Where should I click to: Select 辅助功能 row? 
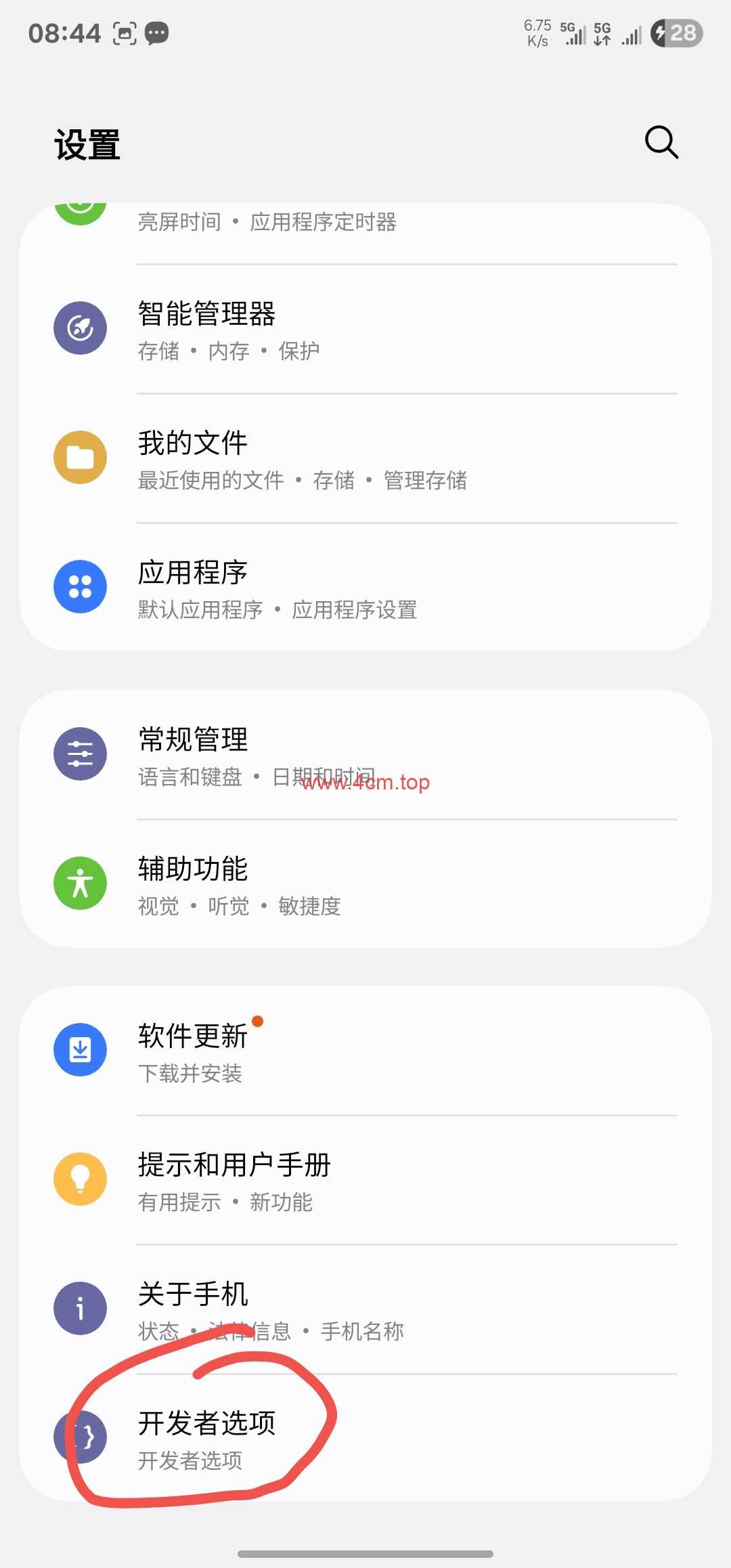365,884
